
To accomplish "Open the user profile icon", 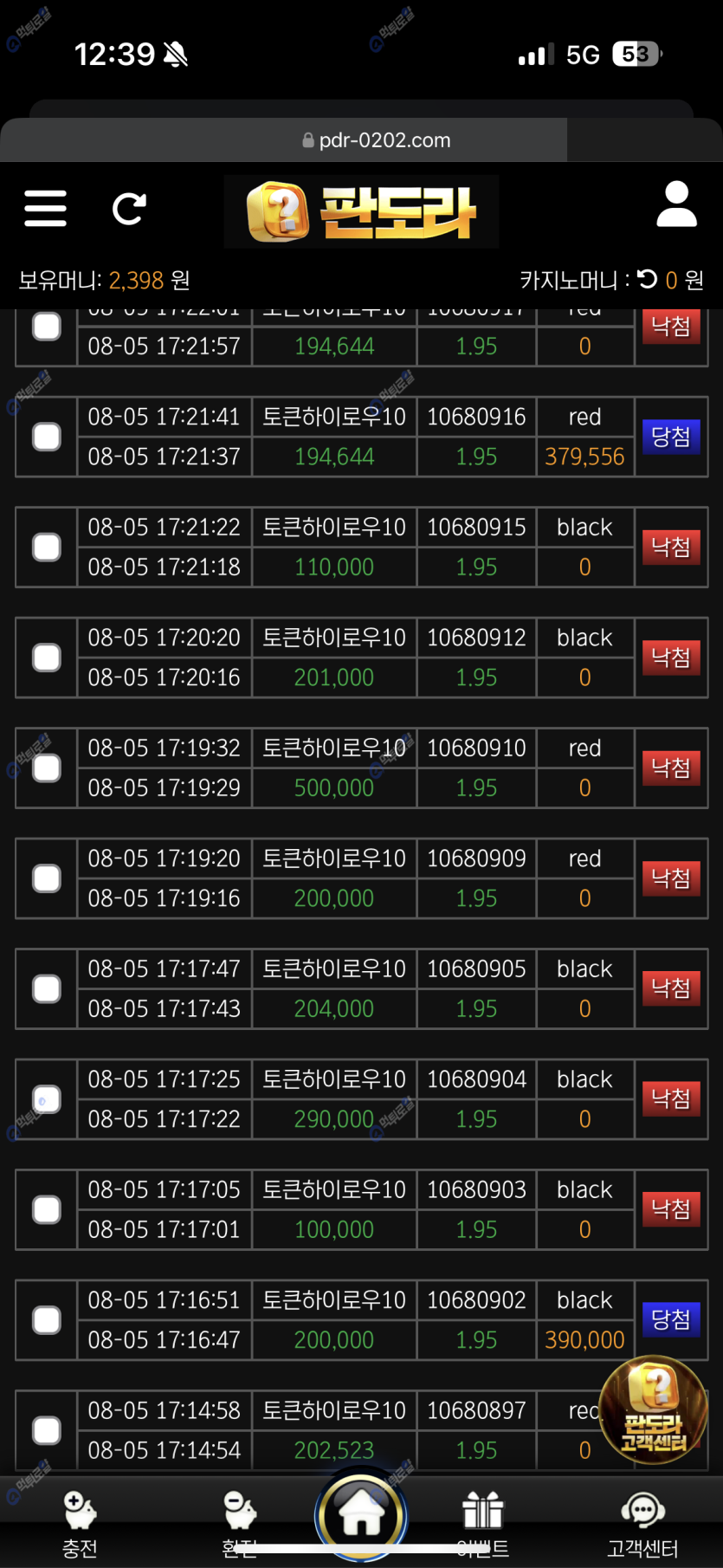I will (x=676, y=205).
